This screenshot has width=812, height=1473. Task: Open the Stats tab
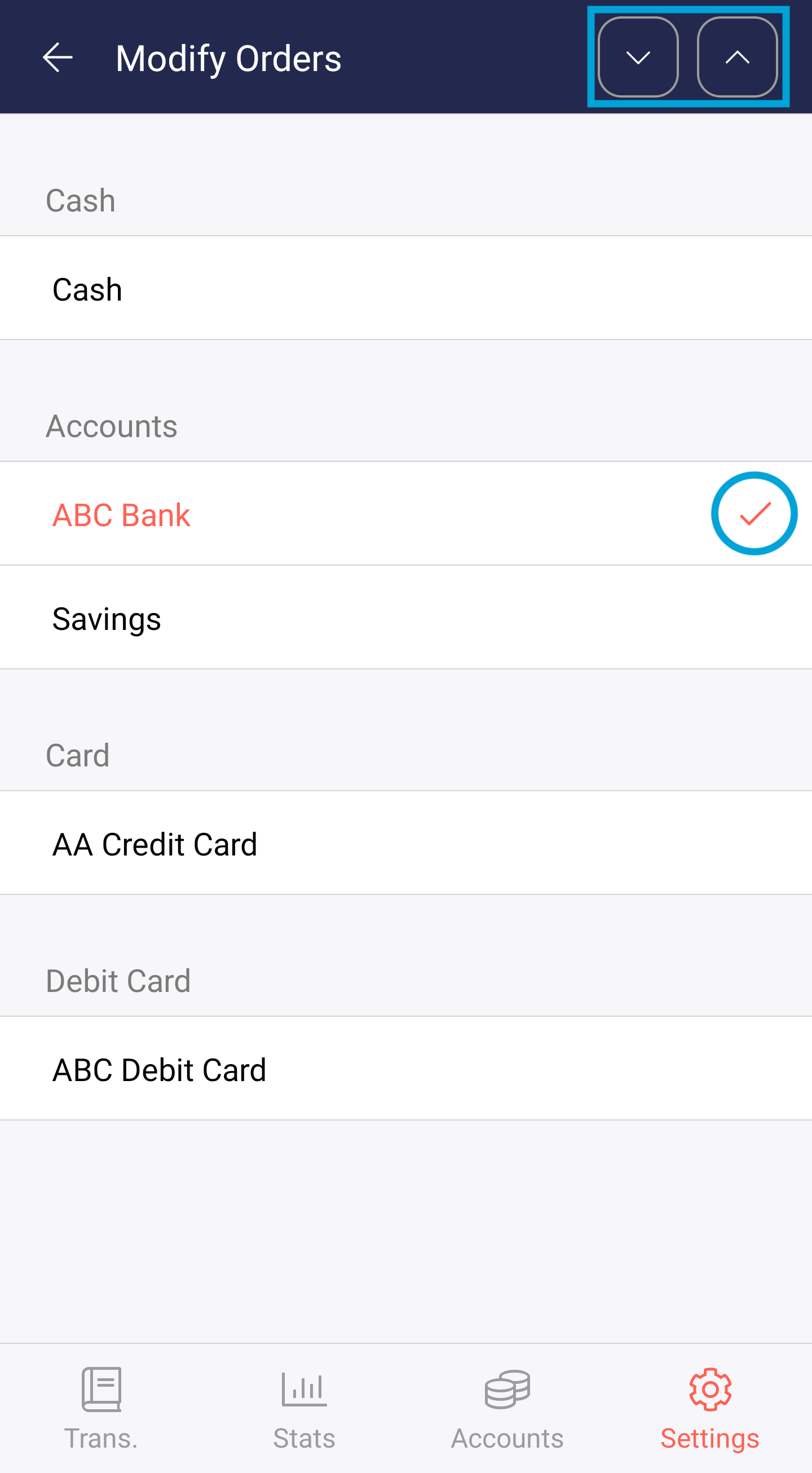pyautogui.click(x=304, y=1409)
